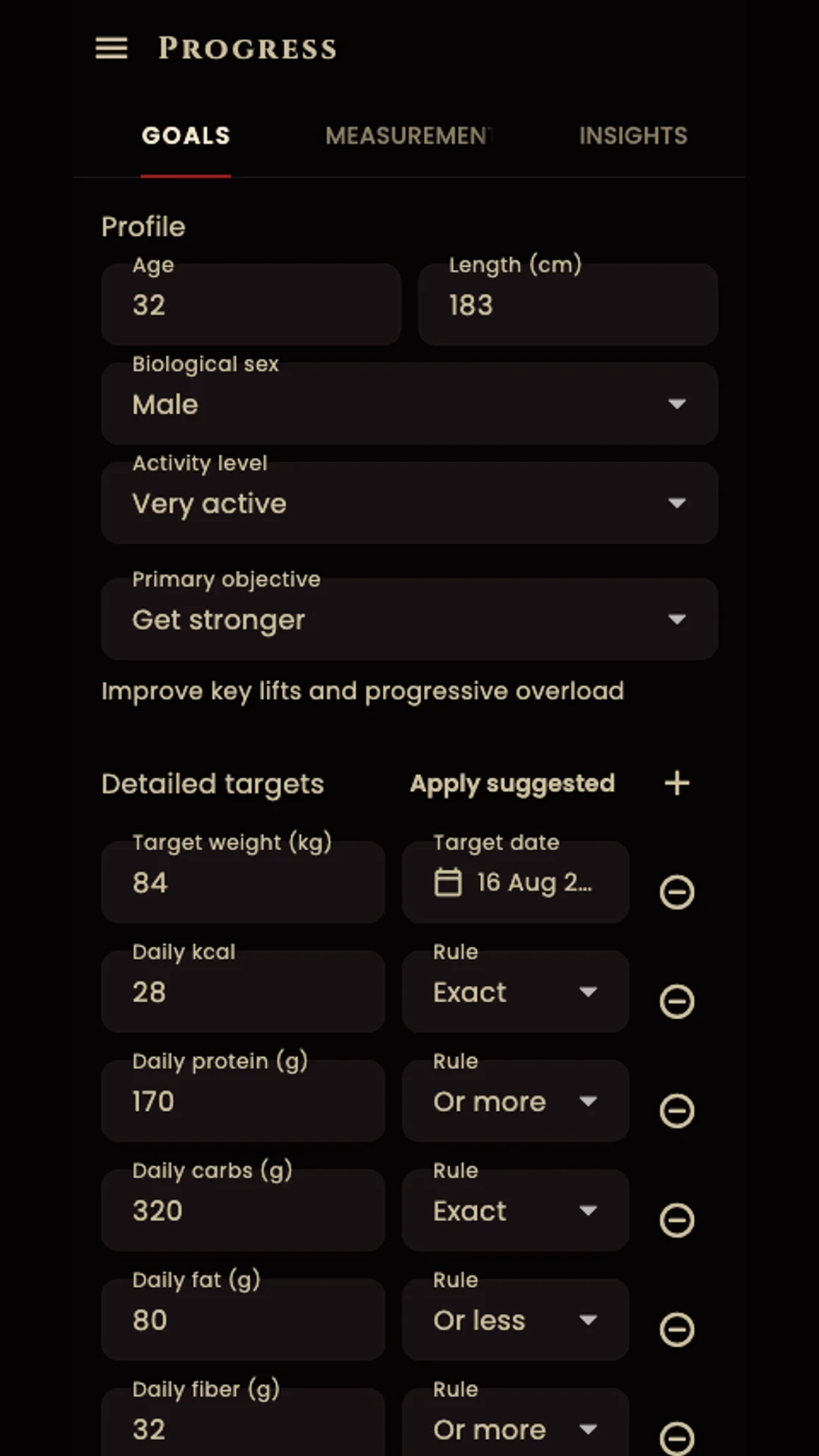Open the Biological sex dropdown
The image size is (819, 1456).
tap(409, 403)
